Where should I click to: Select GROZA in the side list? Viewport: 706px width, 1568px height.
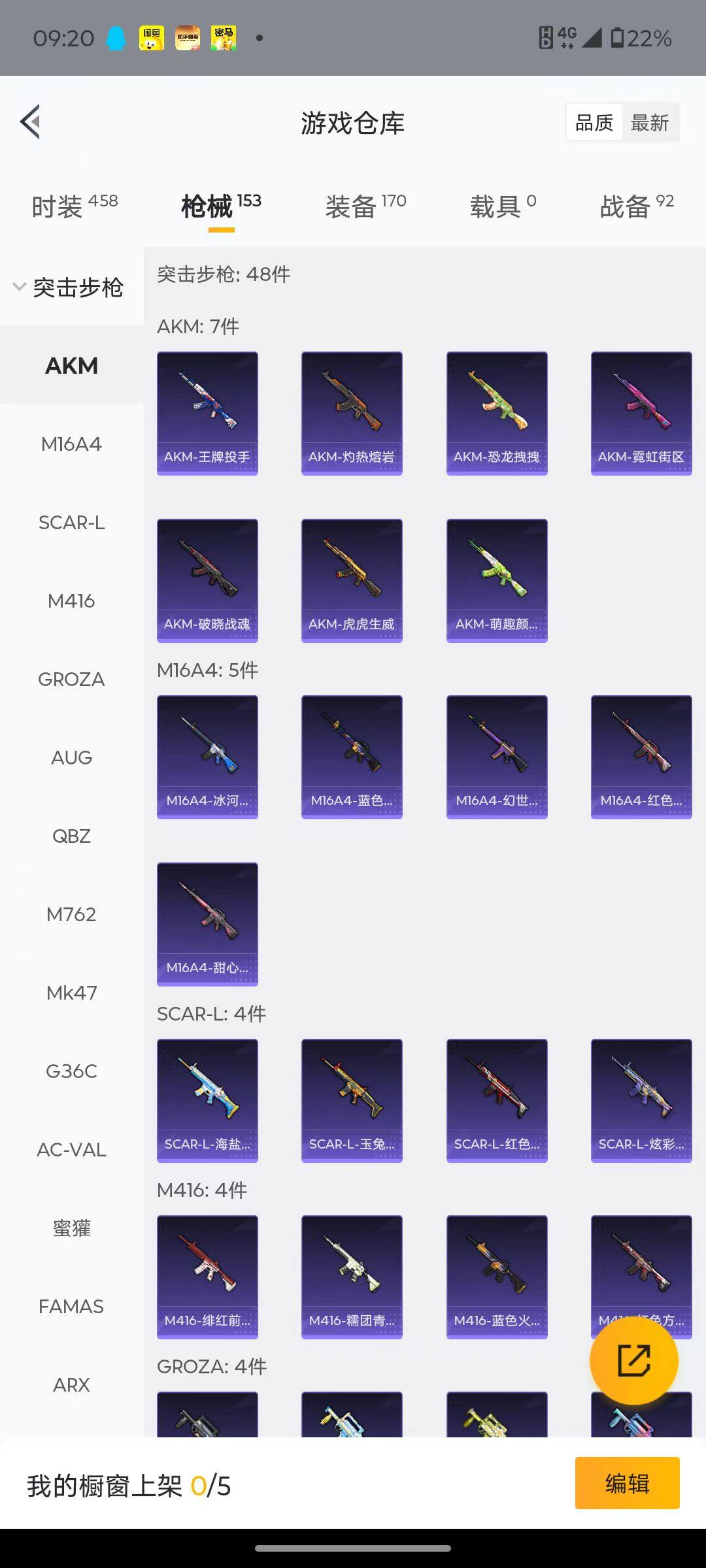tap(71, 679)
